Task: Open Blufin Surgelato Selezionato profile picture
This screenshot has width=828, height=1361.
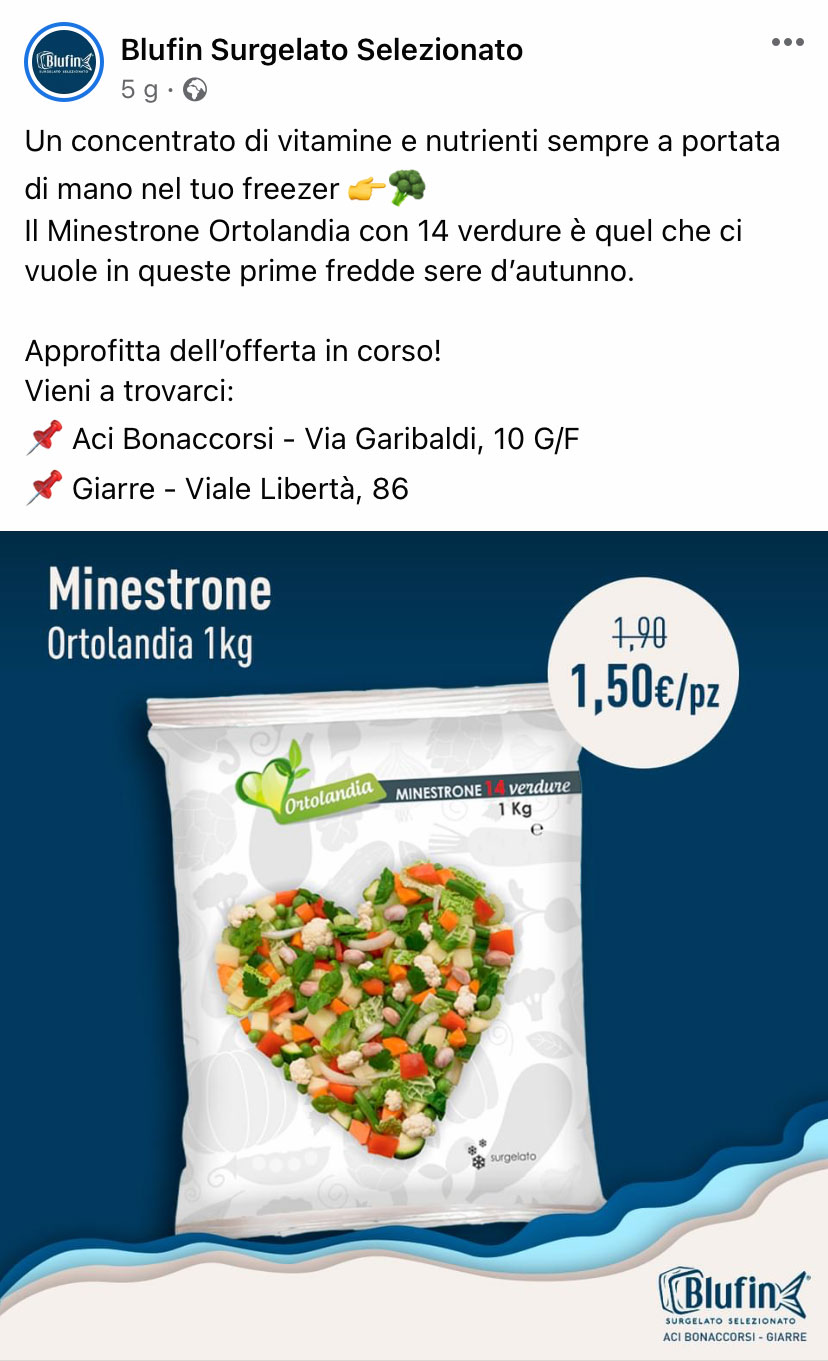Action: (64, 62)
